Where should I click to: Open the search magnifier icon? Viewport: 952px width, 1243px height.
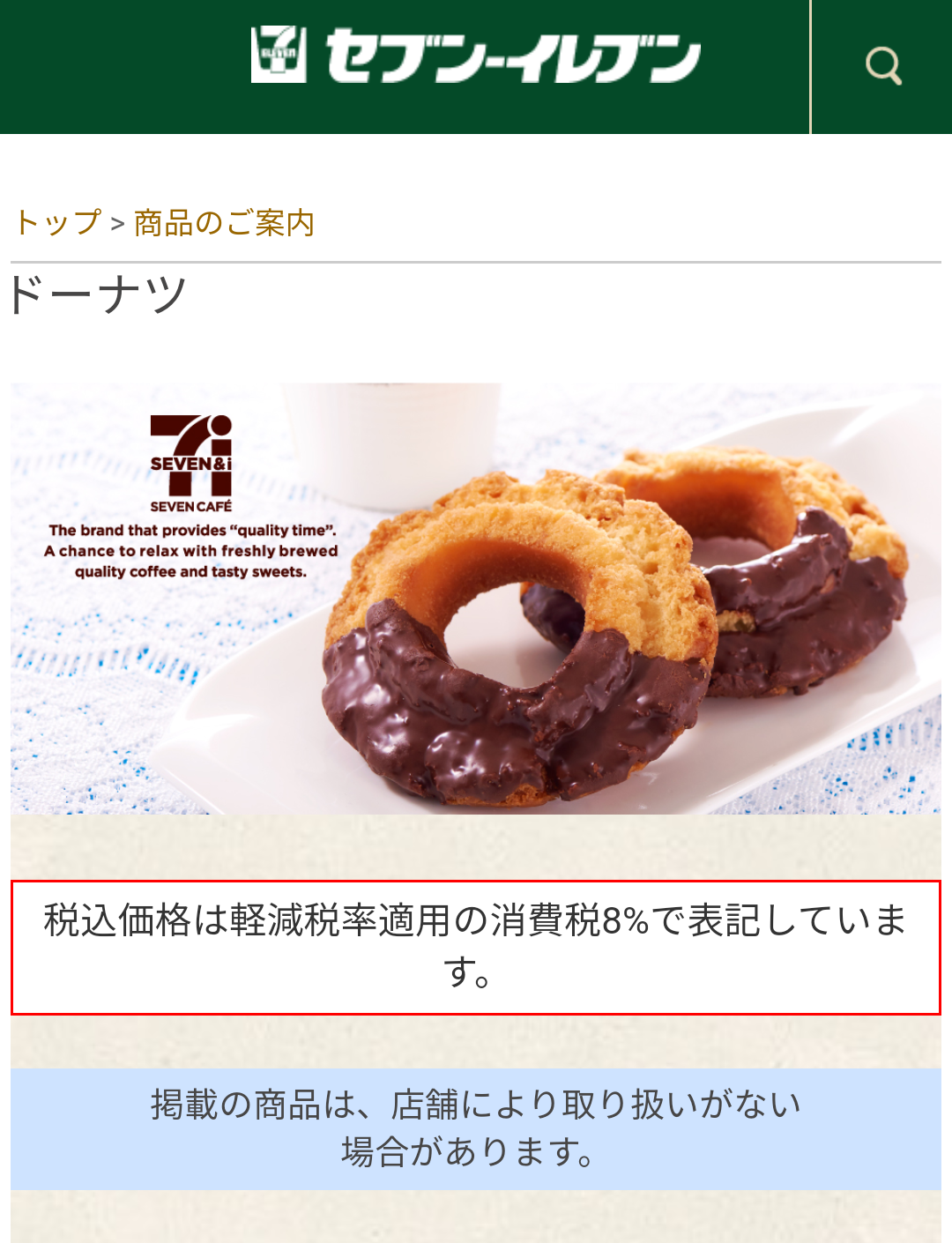coord(883,66)
